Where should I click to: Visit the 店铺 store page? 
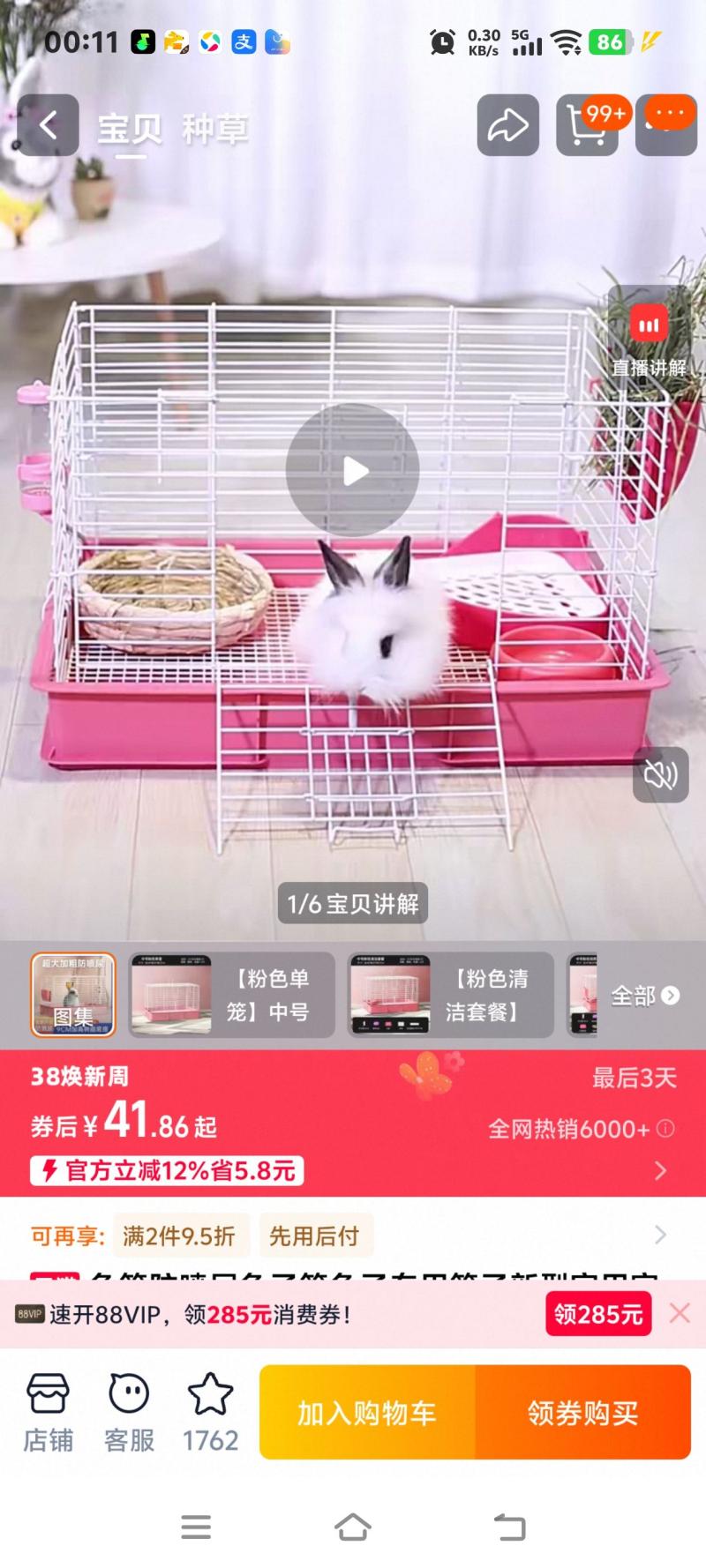point(48,1413)
